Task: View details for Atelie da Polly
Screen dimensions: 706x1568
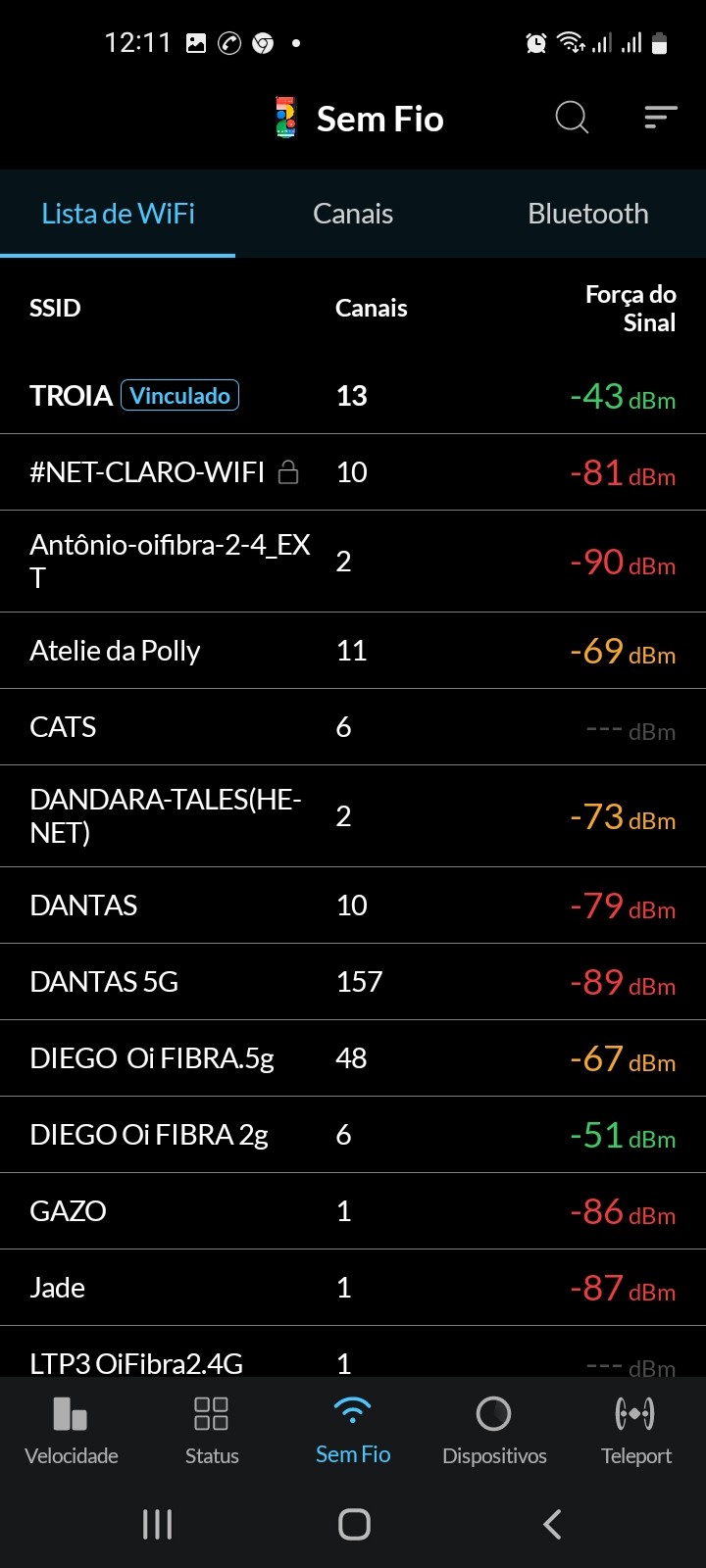Action: (x=353, y=651)
